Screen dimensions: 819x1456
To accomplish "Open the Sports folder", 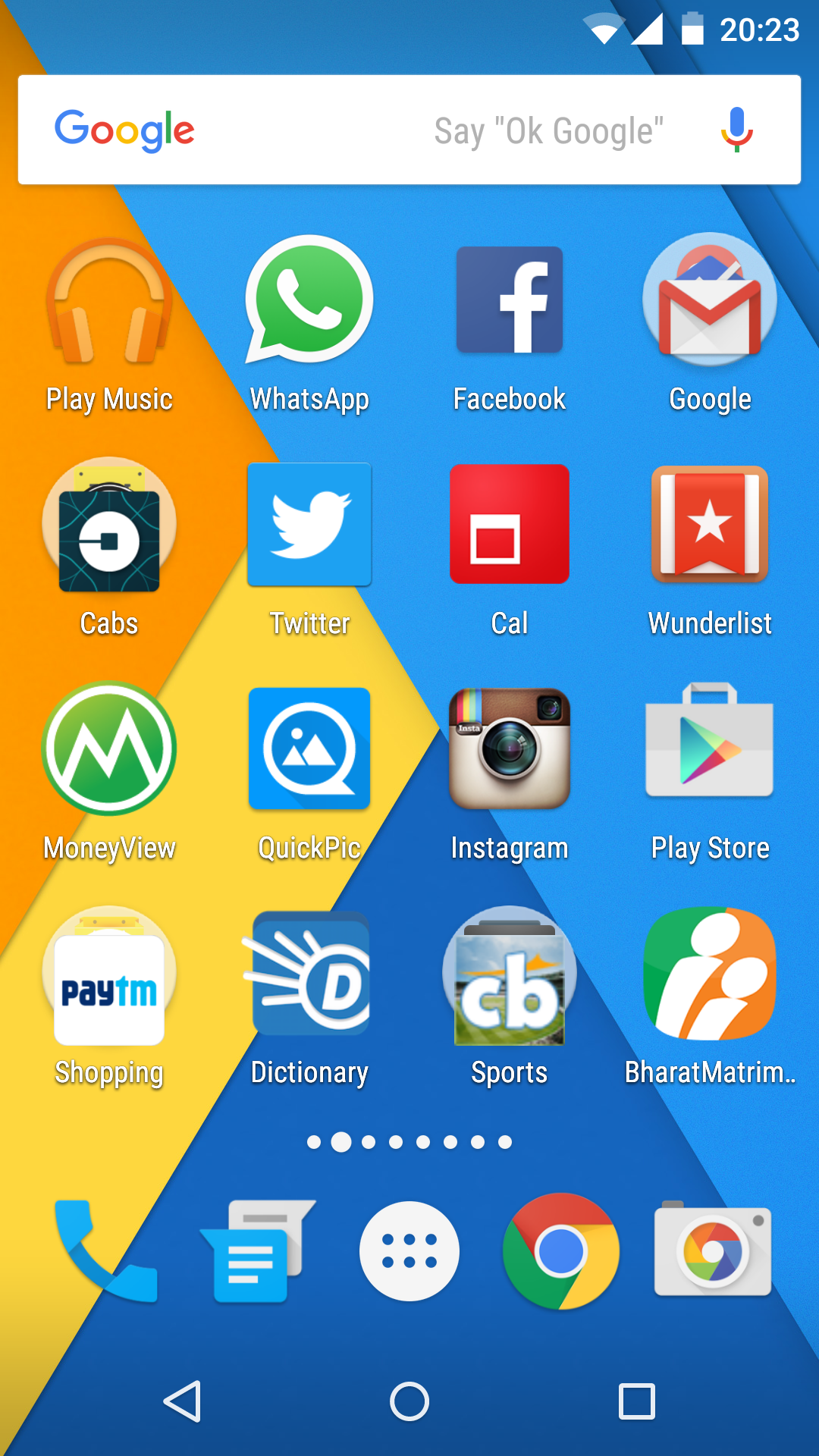I will (510, 974).
